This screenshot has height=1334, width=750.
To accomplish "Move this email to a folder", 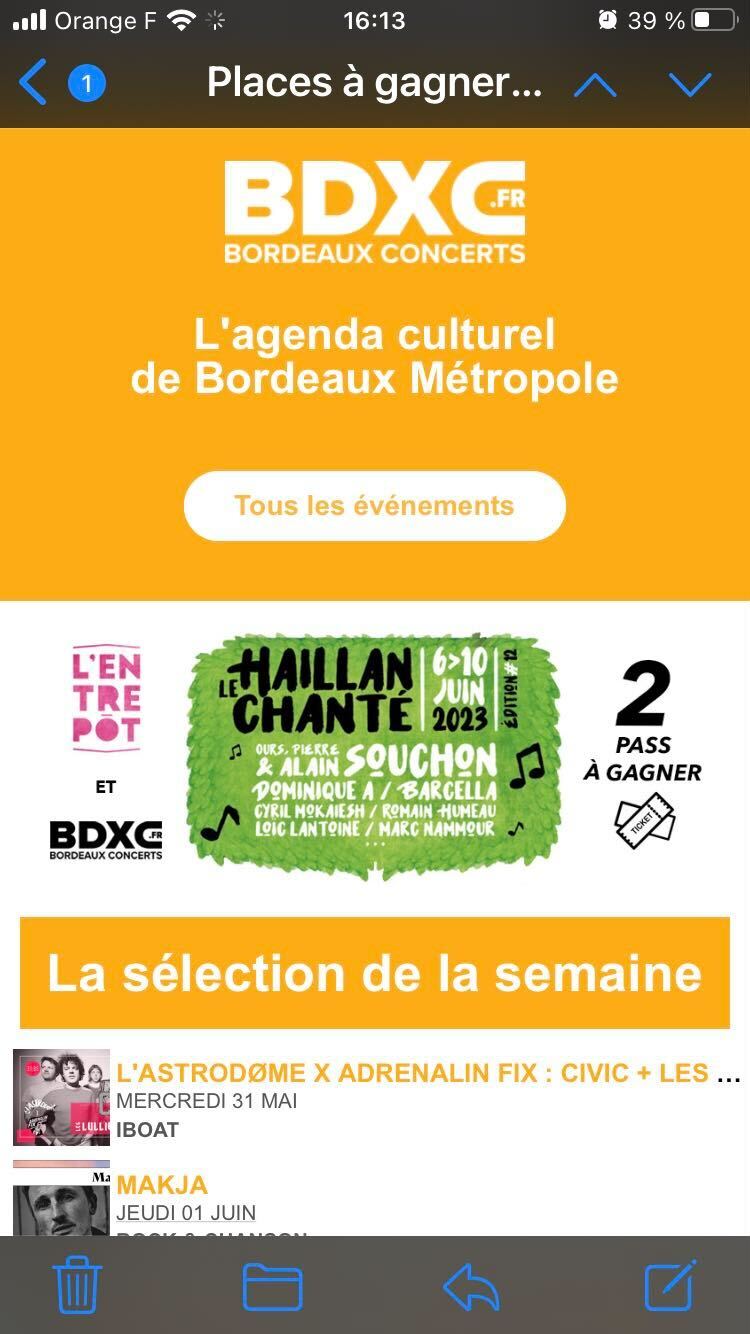I will point(272,1286).
